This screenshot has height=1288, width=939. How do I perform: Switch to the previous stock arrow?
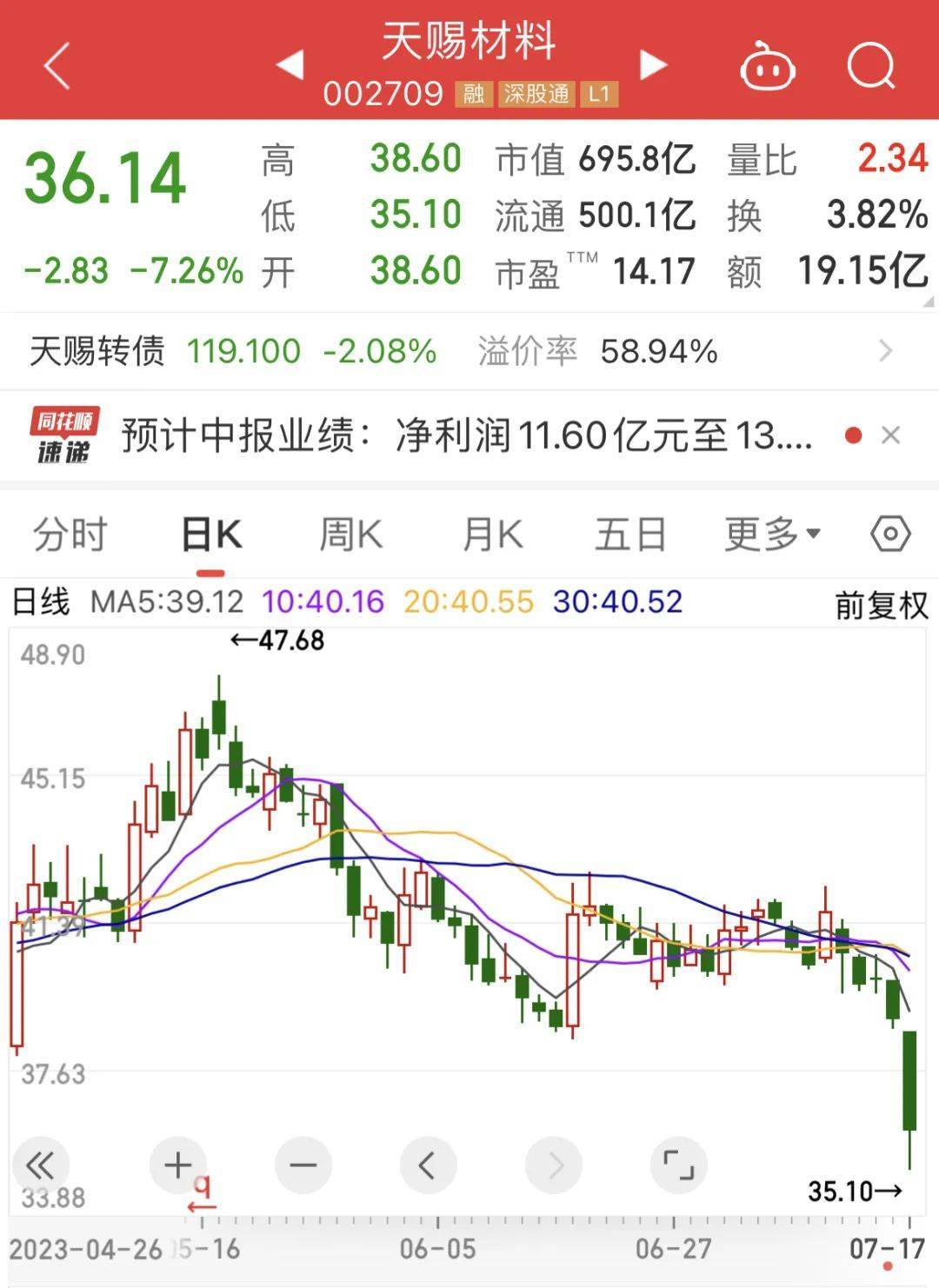pyautogui.click(x=290, y=64)
